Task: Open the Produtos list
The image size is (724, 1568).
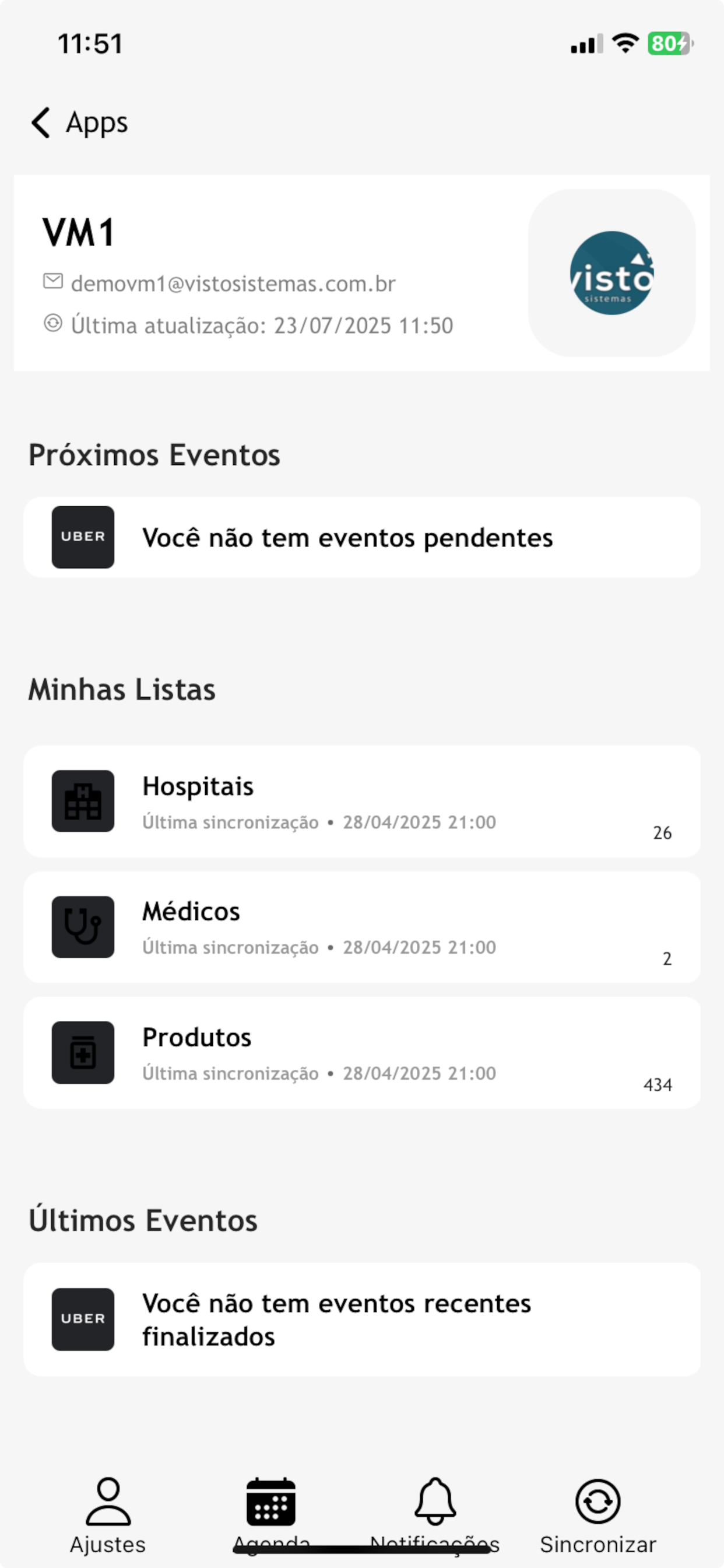Action: click(x=361, y=1052)
